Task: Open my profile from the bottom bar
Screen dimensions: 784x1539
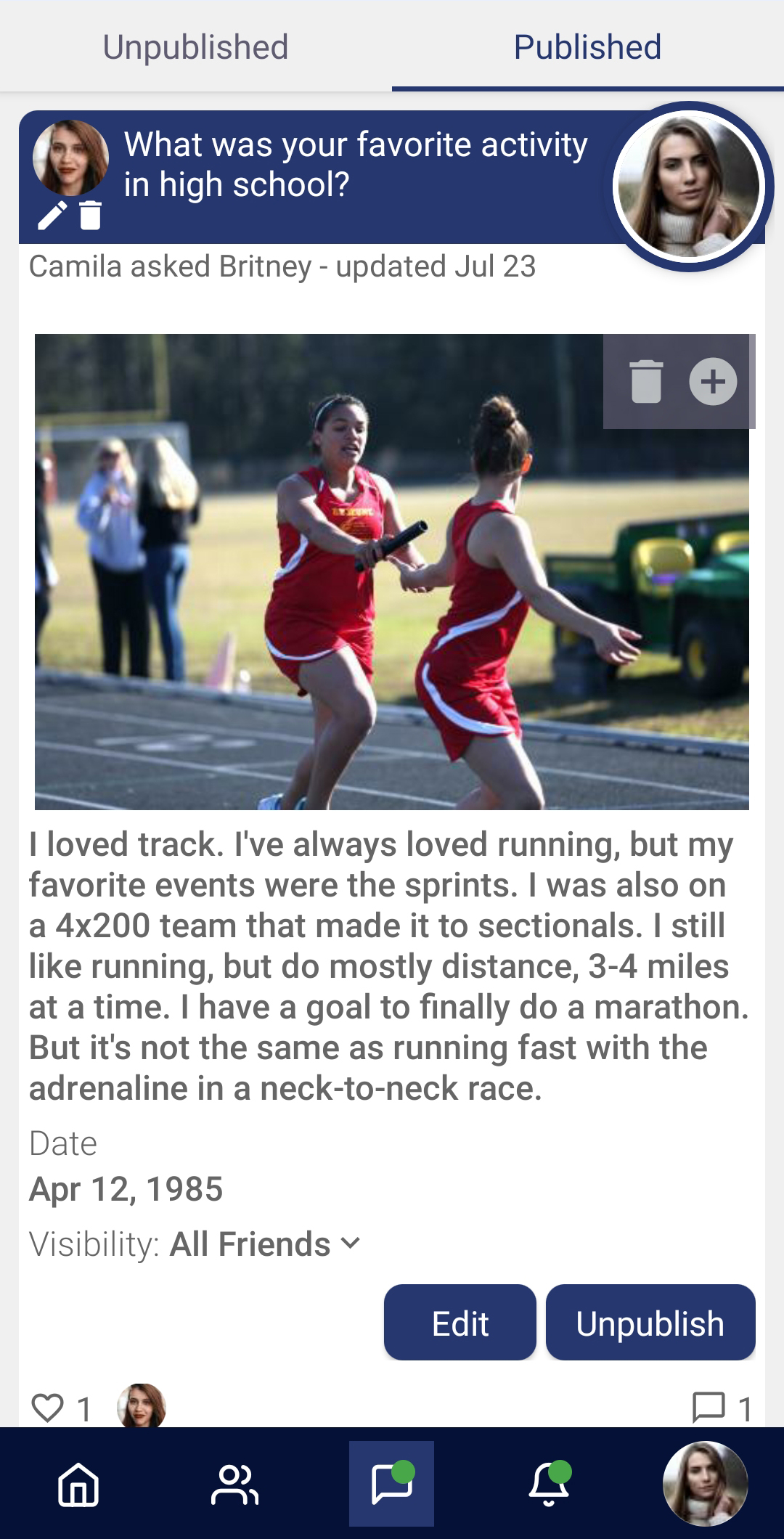Action: click(705, 1485)
